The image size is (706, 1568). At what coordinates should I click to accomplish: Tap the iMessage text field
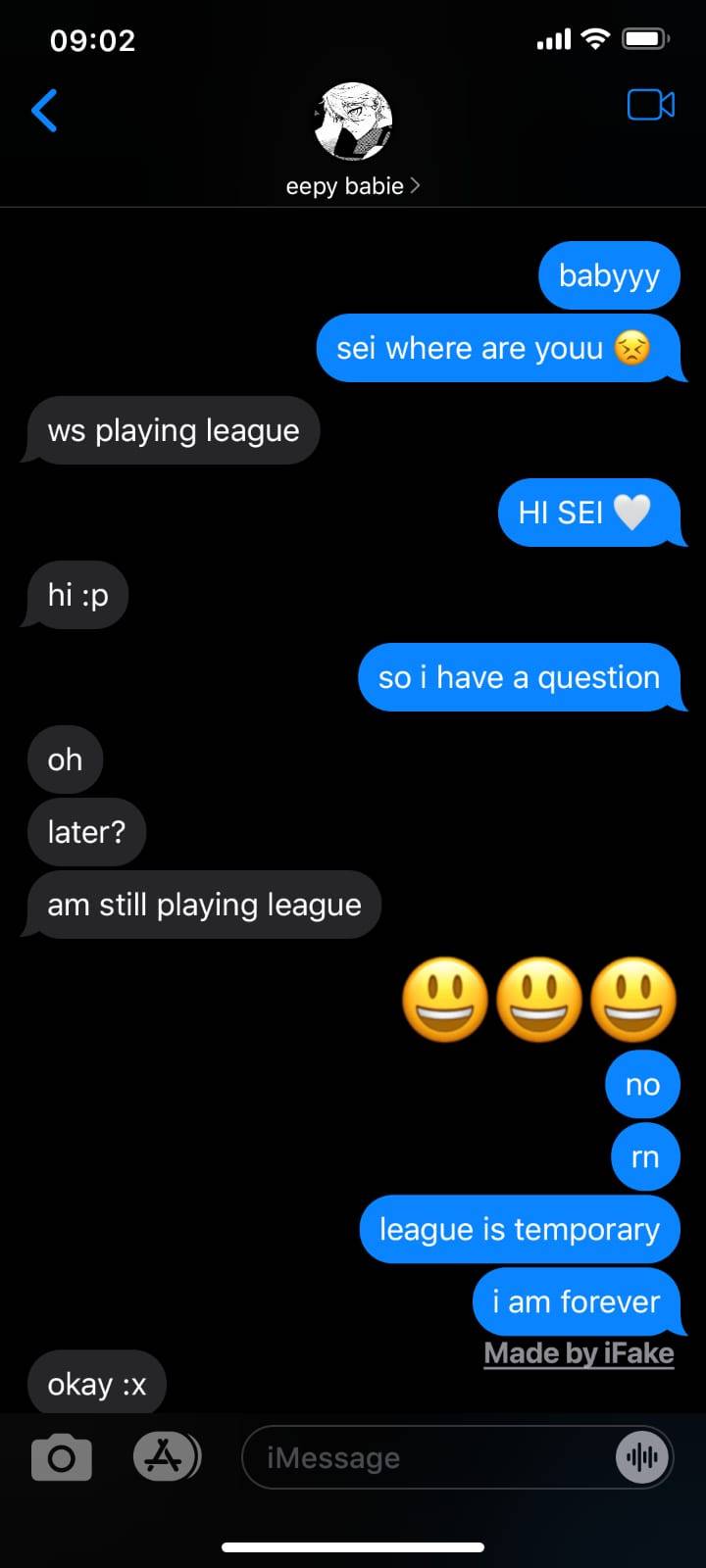[x=422, y=1457]
